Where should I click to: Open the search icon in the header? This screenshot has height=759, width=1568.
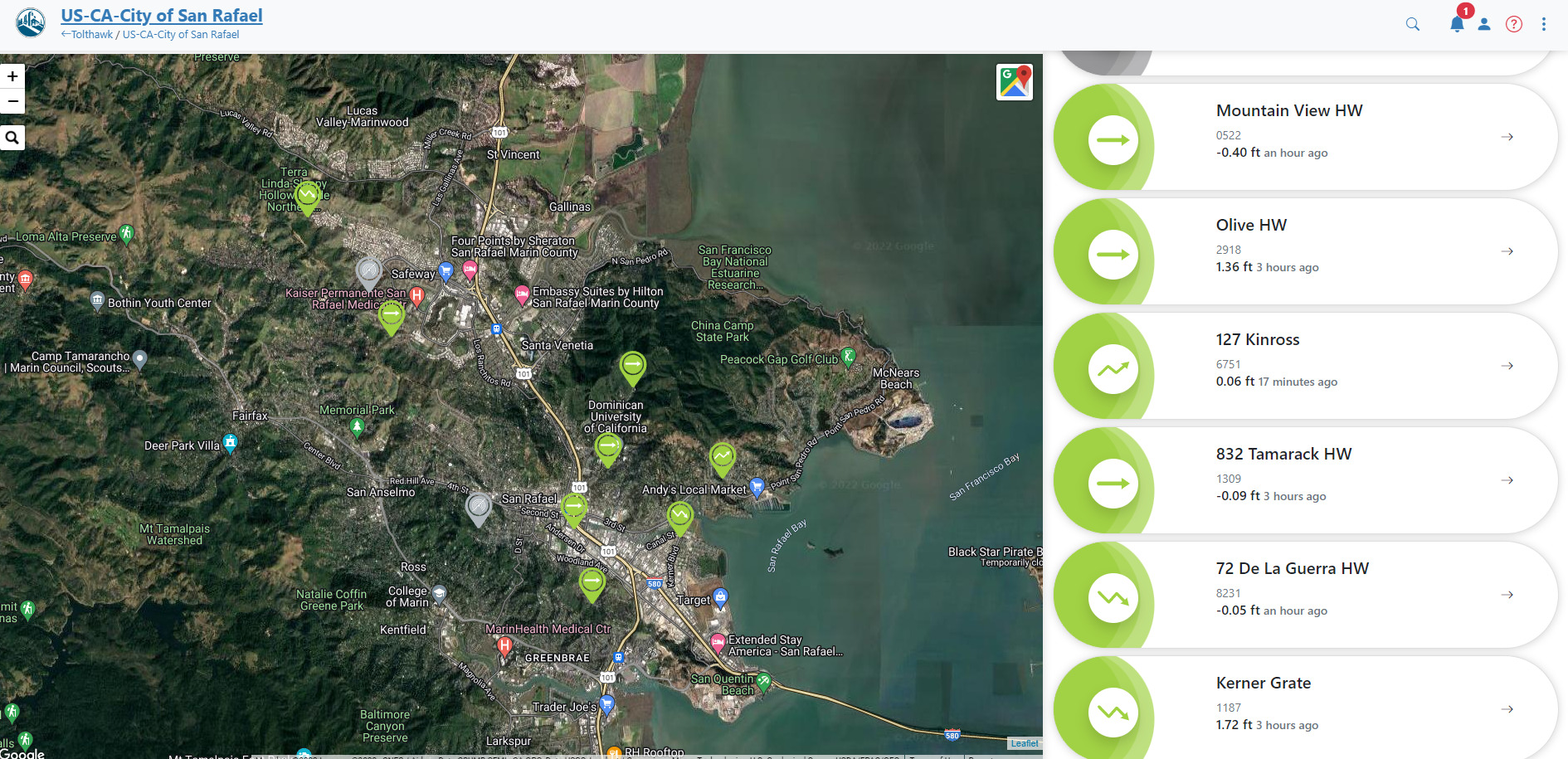1412,24
